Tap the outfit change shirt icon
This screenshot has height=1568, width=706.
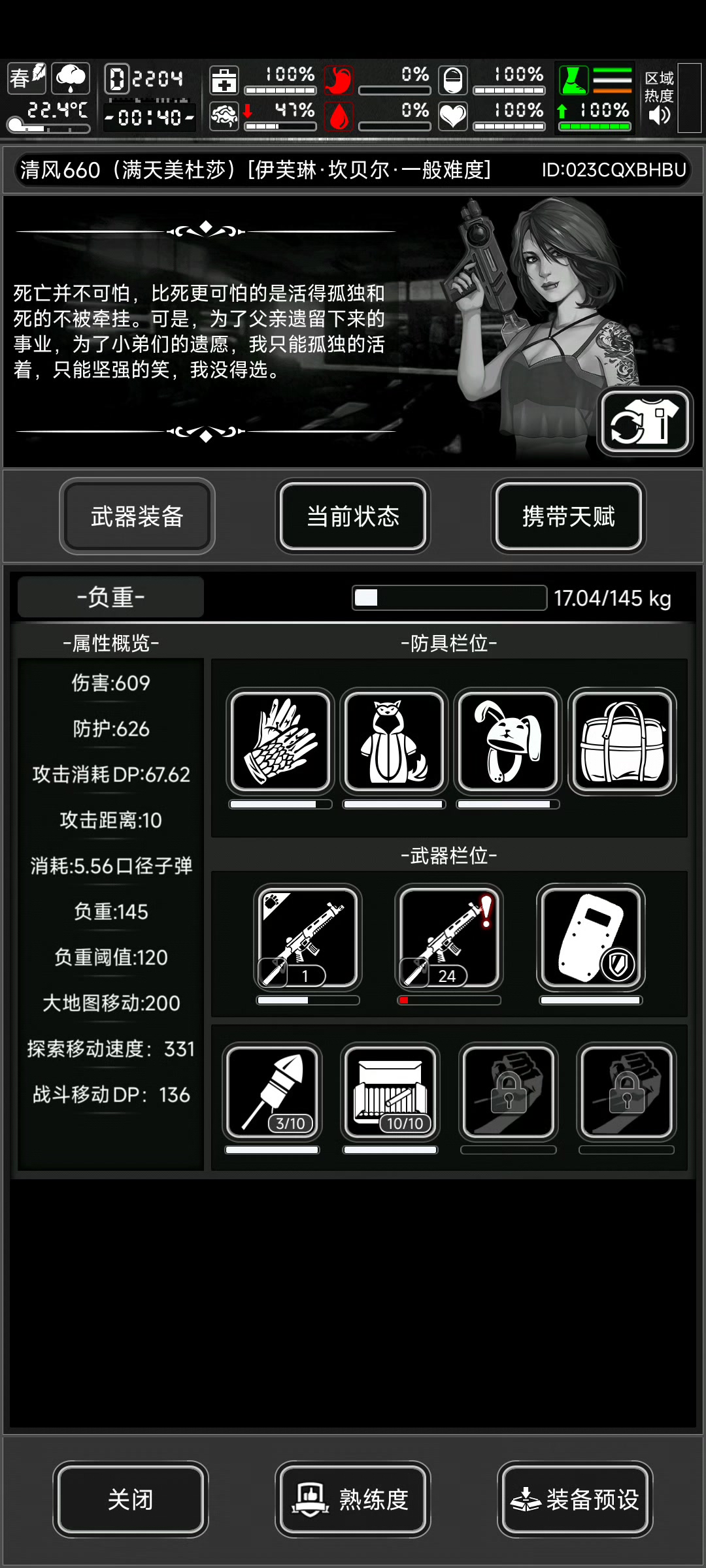(645, 421)
